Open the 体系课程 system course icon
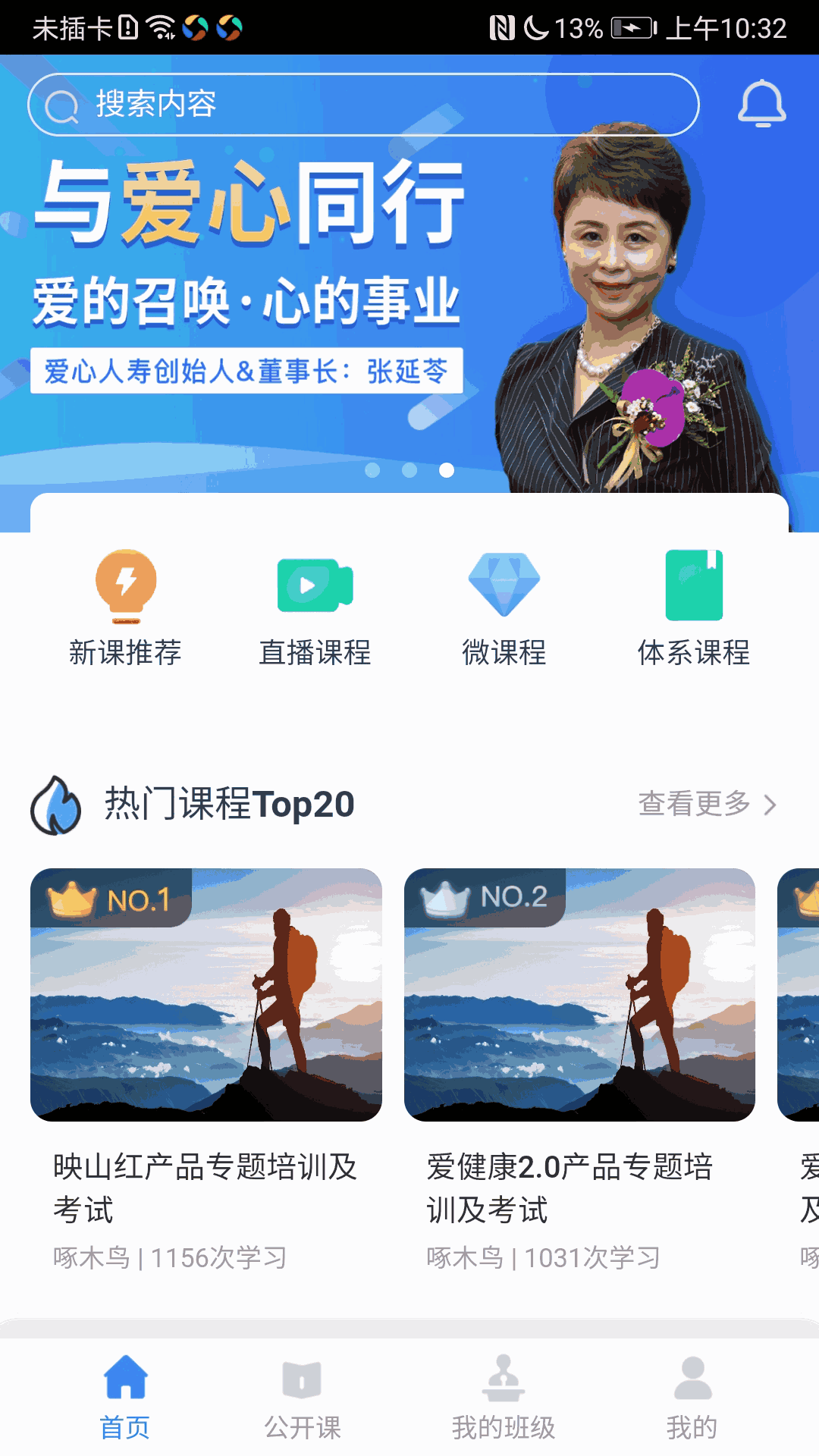The image size is (819, 1456). click(694, 584)
